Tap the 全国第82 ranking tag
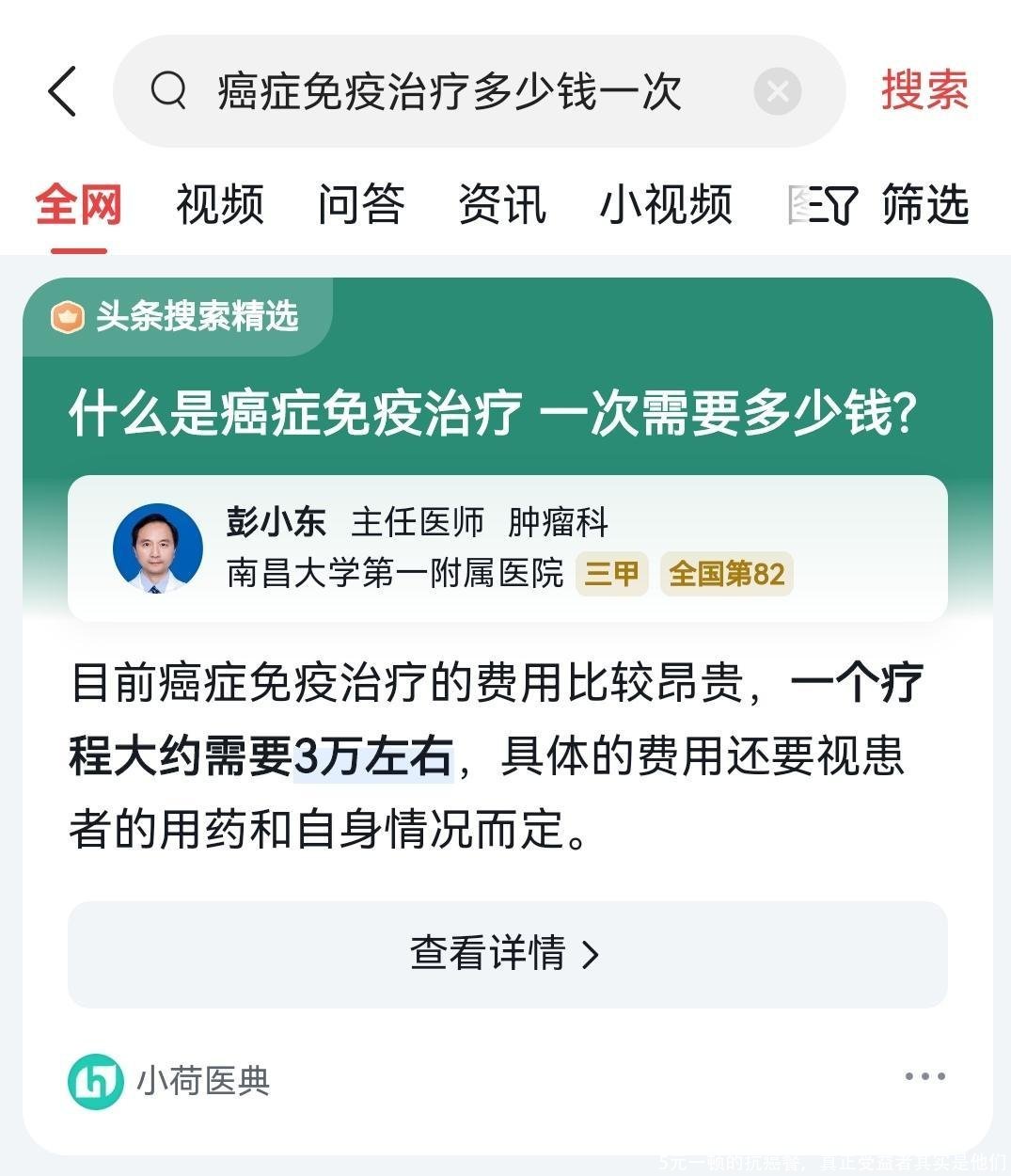This screenshot has width=1011, height=1176. [x=728, y=573]
